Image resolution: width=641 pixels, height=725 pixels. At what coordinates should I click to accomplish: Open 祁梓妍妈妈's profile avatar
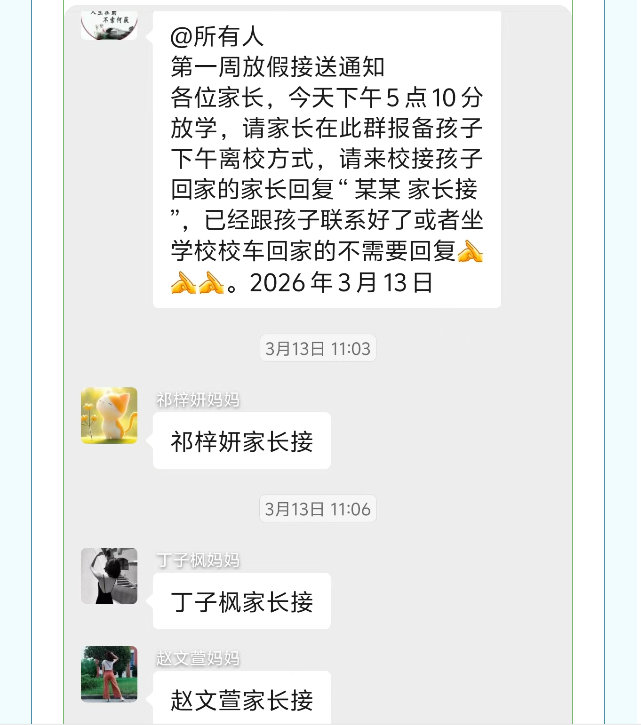point(109,416)
